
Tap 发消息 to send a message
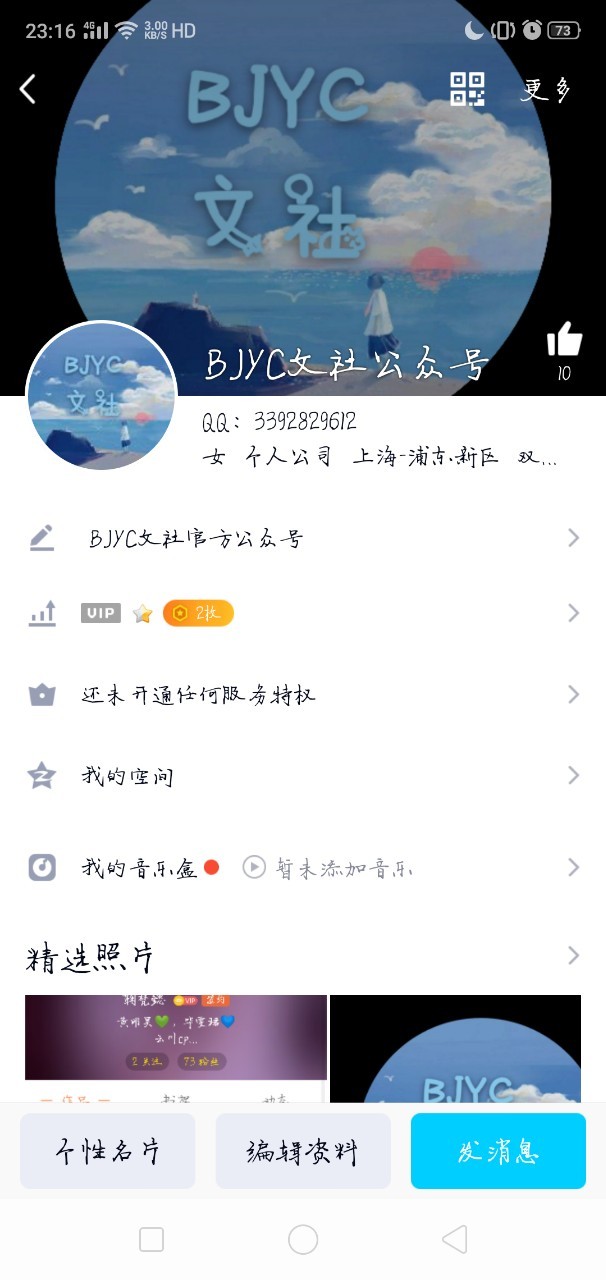pyautogui.click(x=498, y=1151)
